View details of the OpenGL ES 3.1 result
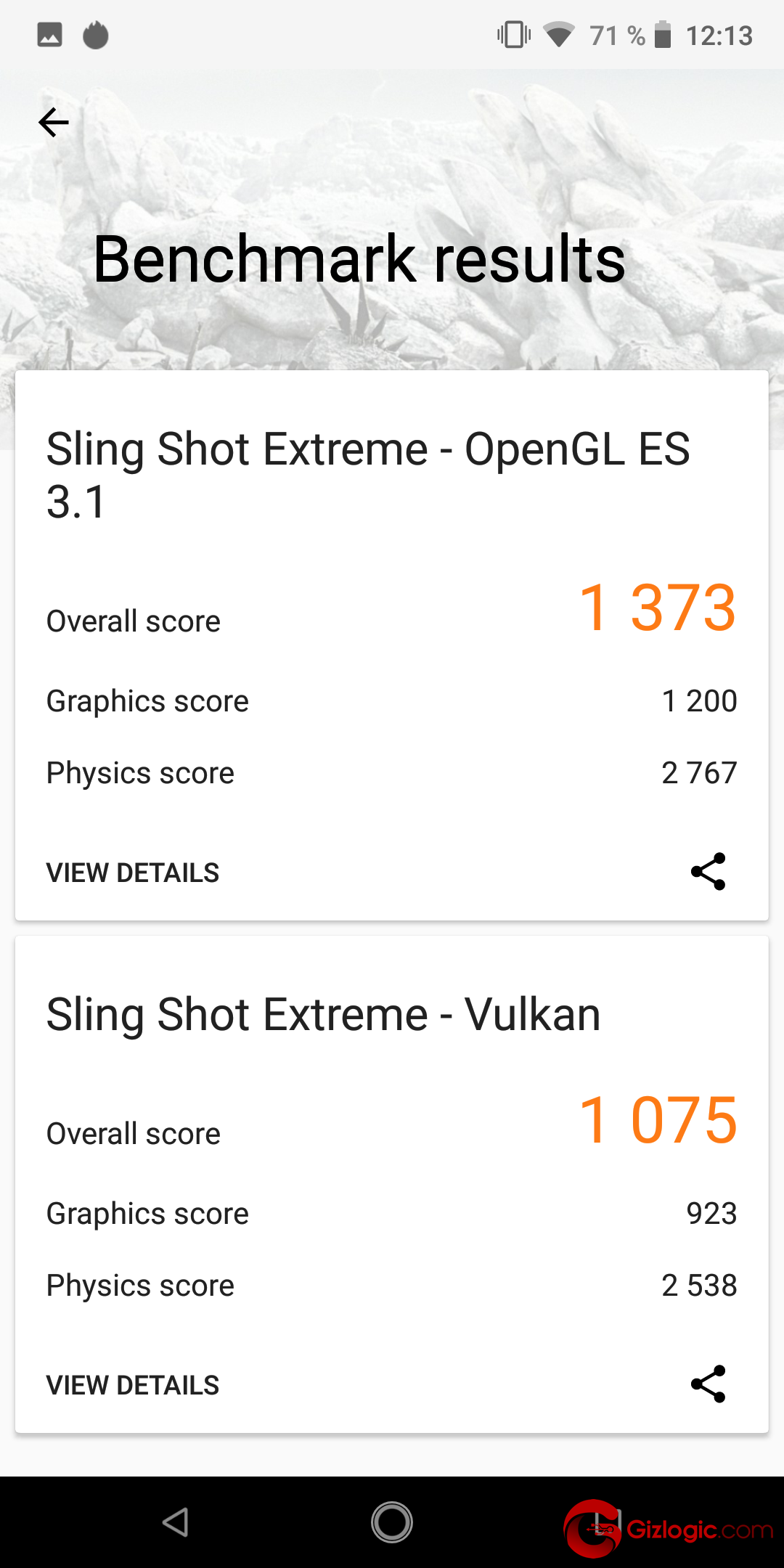The image size is (784, 1568). tap(133, 873)
